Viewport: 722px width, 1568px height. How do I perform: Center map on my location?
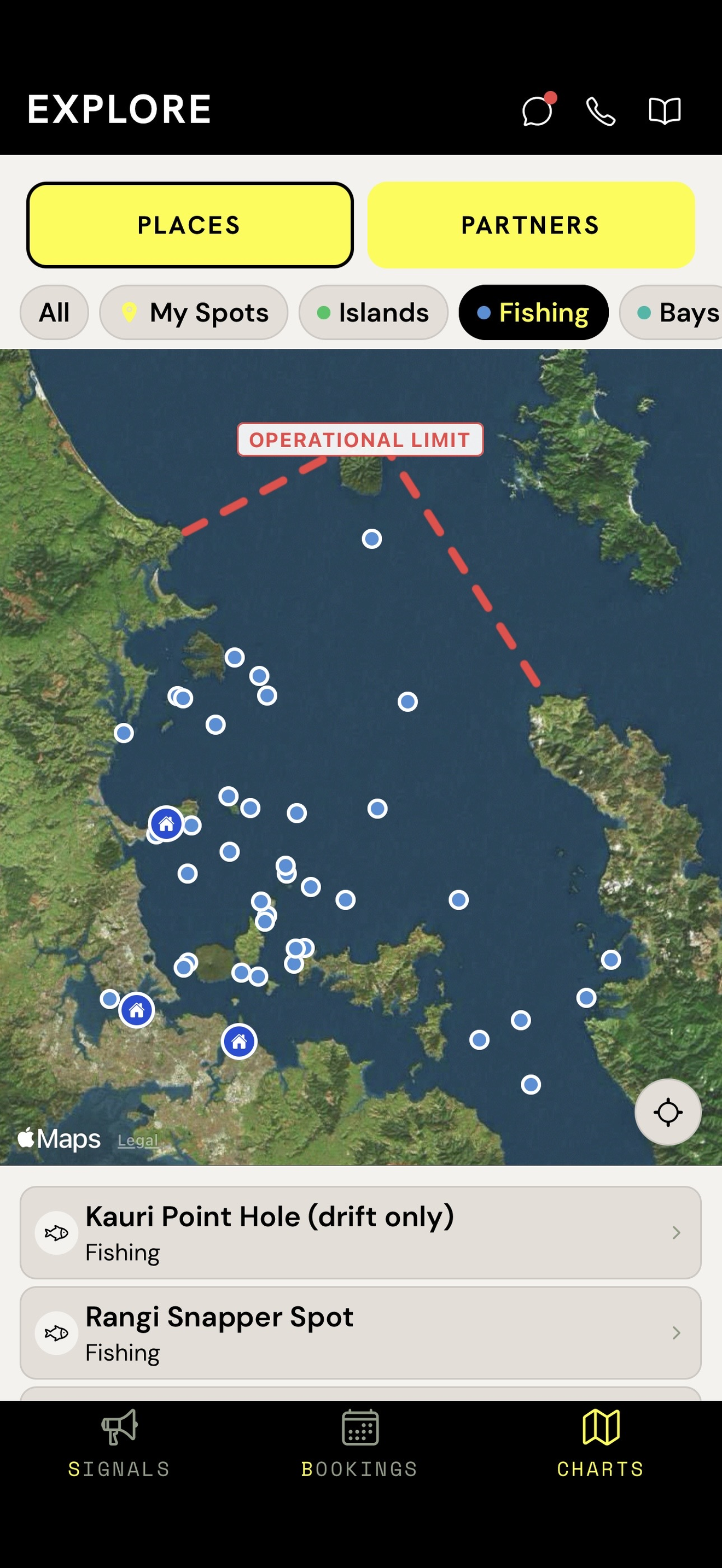point(668,1112)
